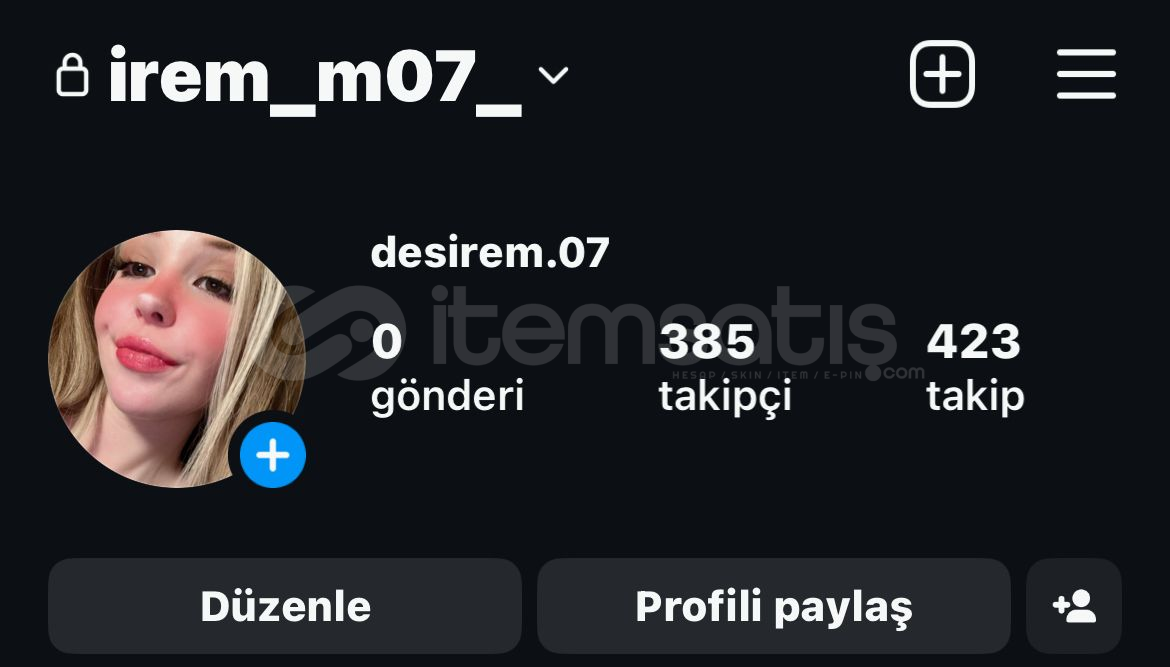Tap the Düzenle button

(285, 606)
